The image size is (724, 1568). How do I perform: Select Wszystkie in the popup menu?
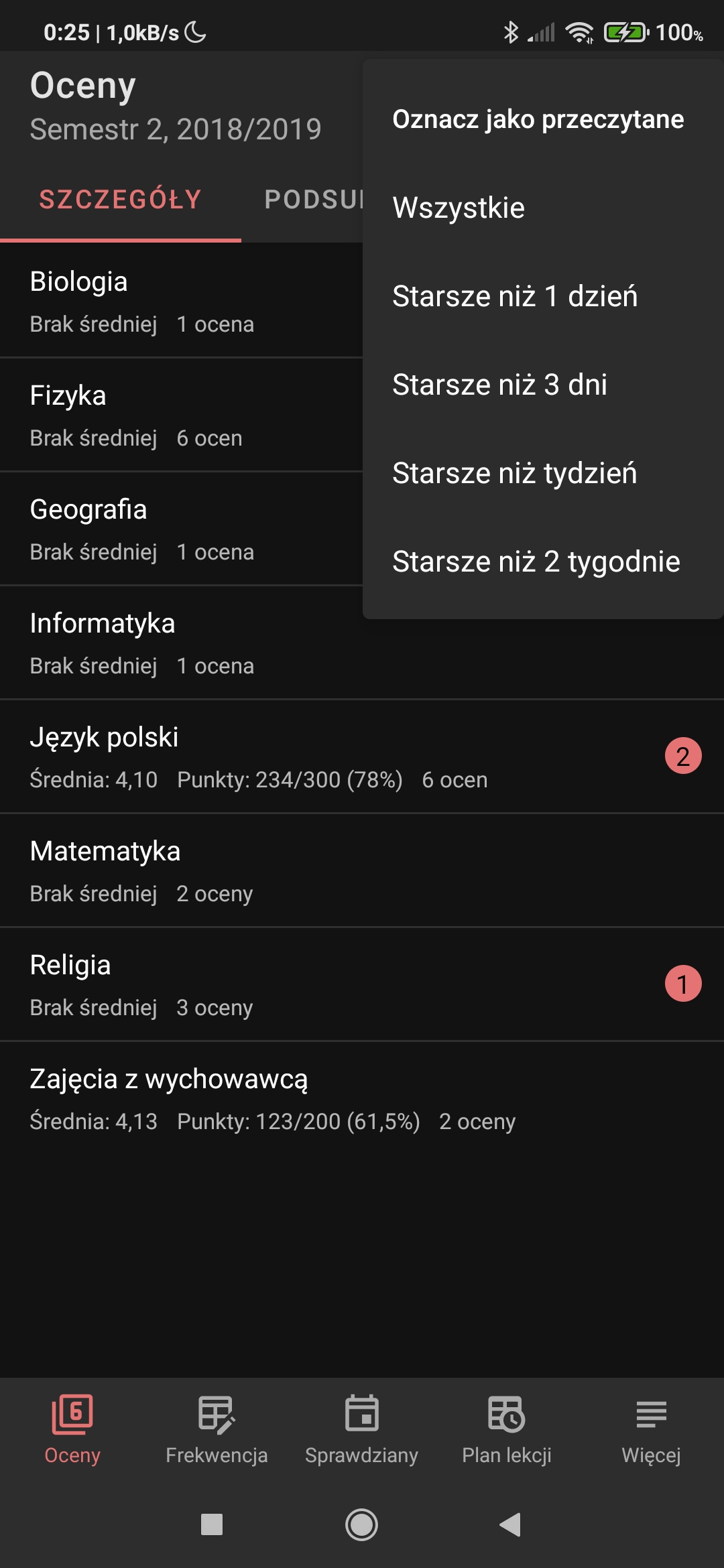tap(459, 208)
